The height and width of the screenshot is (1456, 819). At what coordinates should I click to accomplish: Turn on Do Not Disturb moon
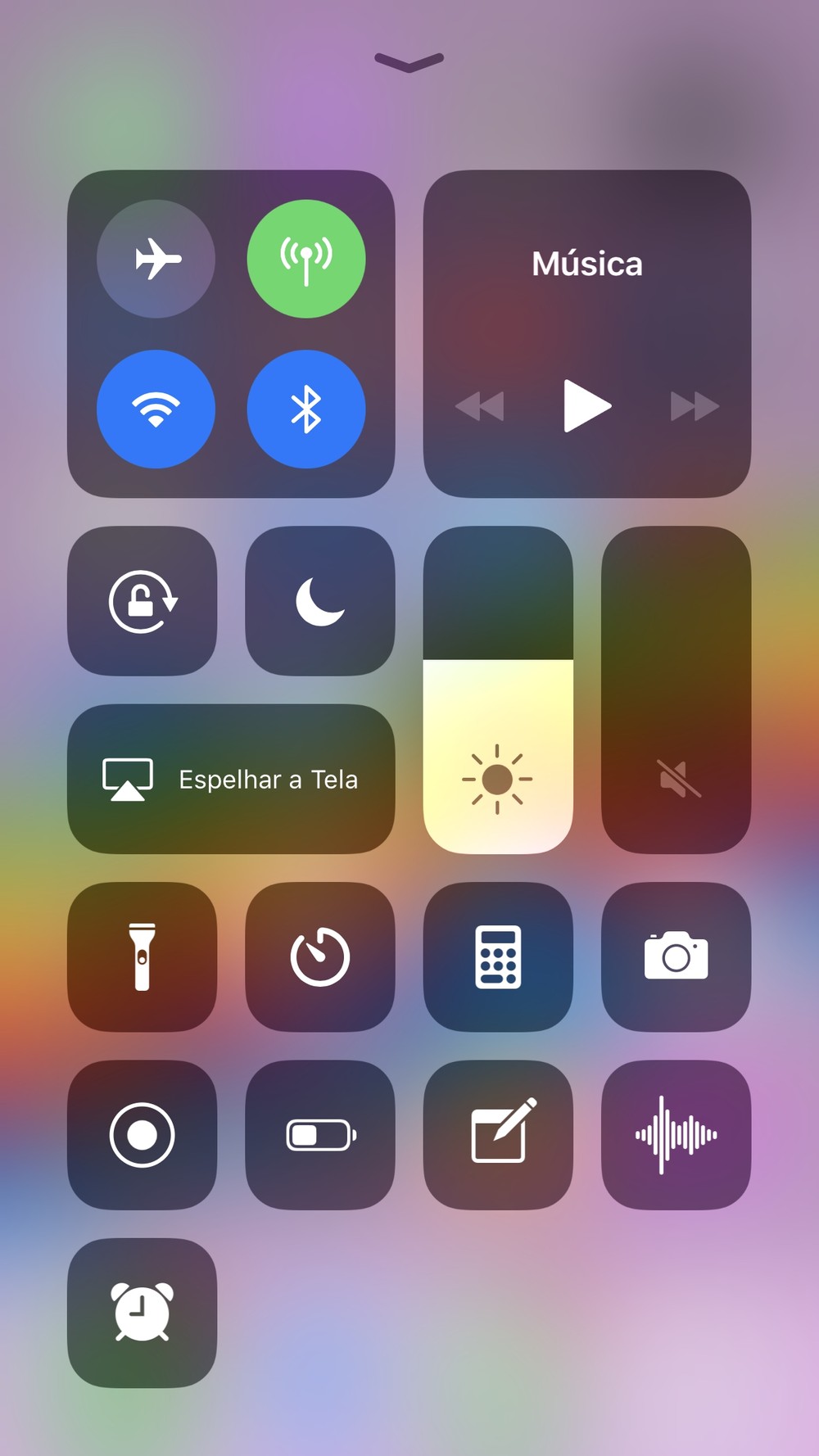coord(320,601)
